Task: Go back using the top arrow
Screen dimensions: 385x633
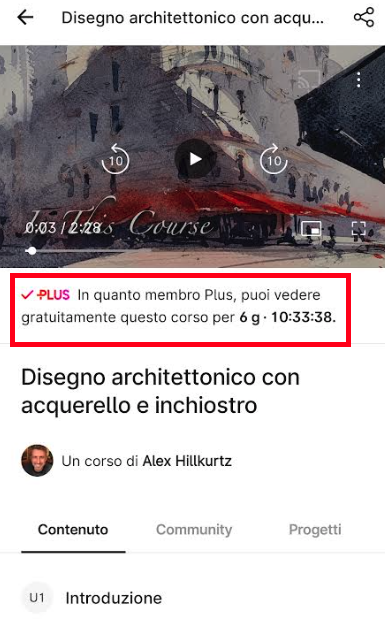Action: tap(25, 17)
